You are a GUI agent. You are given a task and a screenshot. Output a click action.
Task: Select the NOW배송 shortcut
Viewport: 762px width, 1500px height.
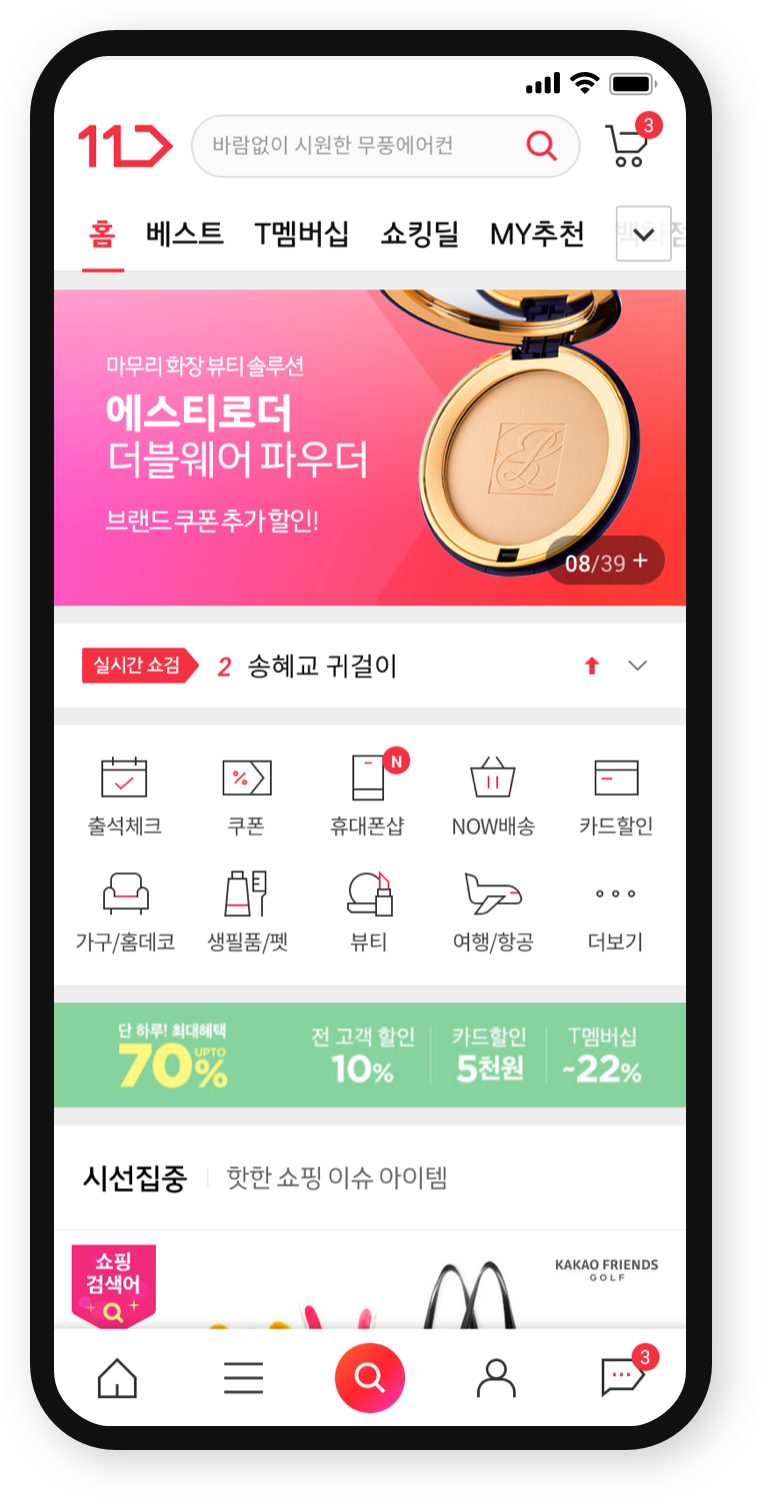[492, 795]
